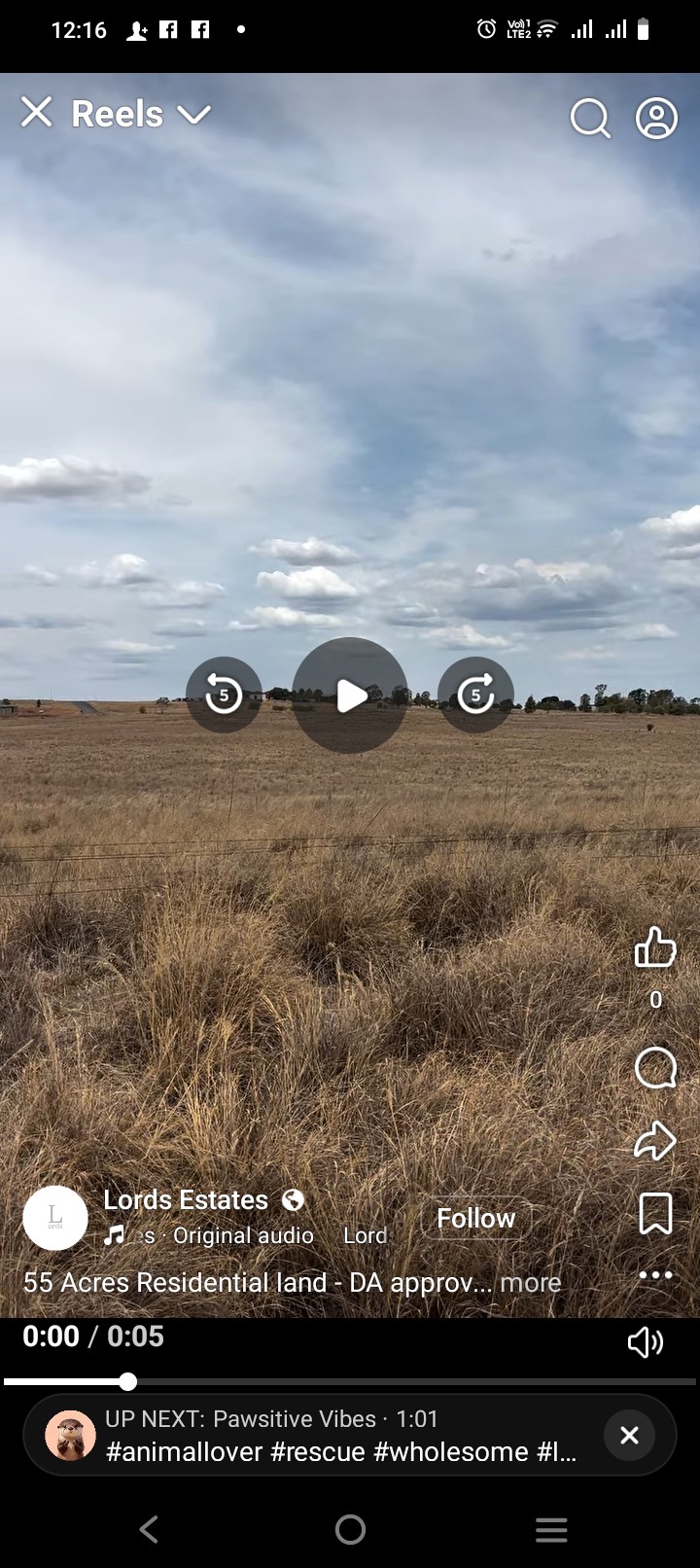Image resolution: width=700 pixels, height=1568 pixels.
Task: Open more options via three dots
Action: pyautogui.click(x=655, y=1274)
